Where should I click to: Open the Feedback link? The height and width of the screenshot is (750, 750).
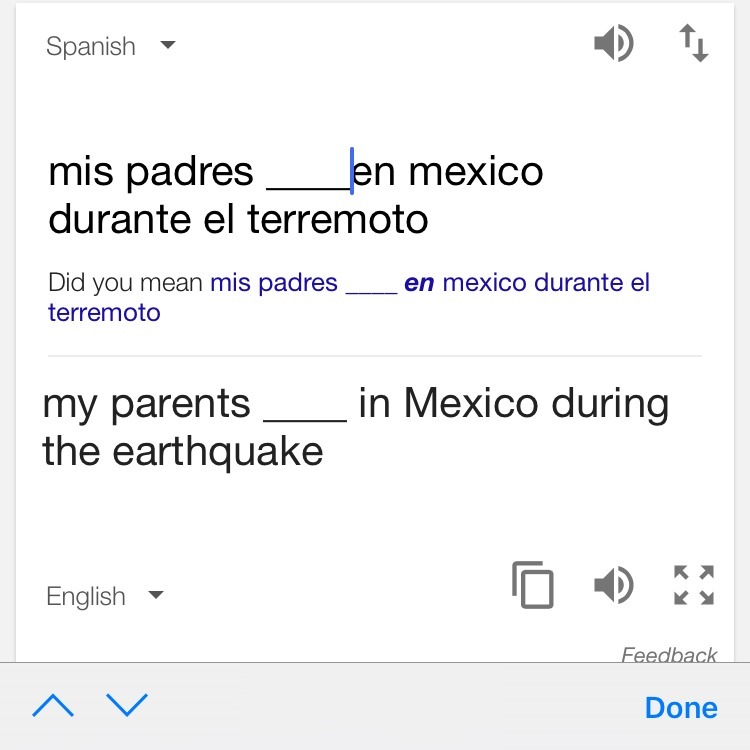coord(669,655)
